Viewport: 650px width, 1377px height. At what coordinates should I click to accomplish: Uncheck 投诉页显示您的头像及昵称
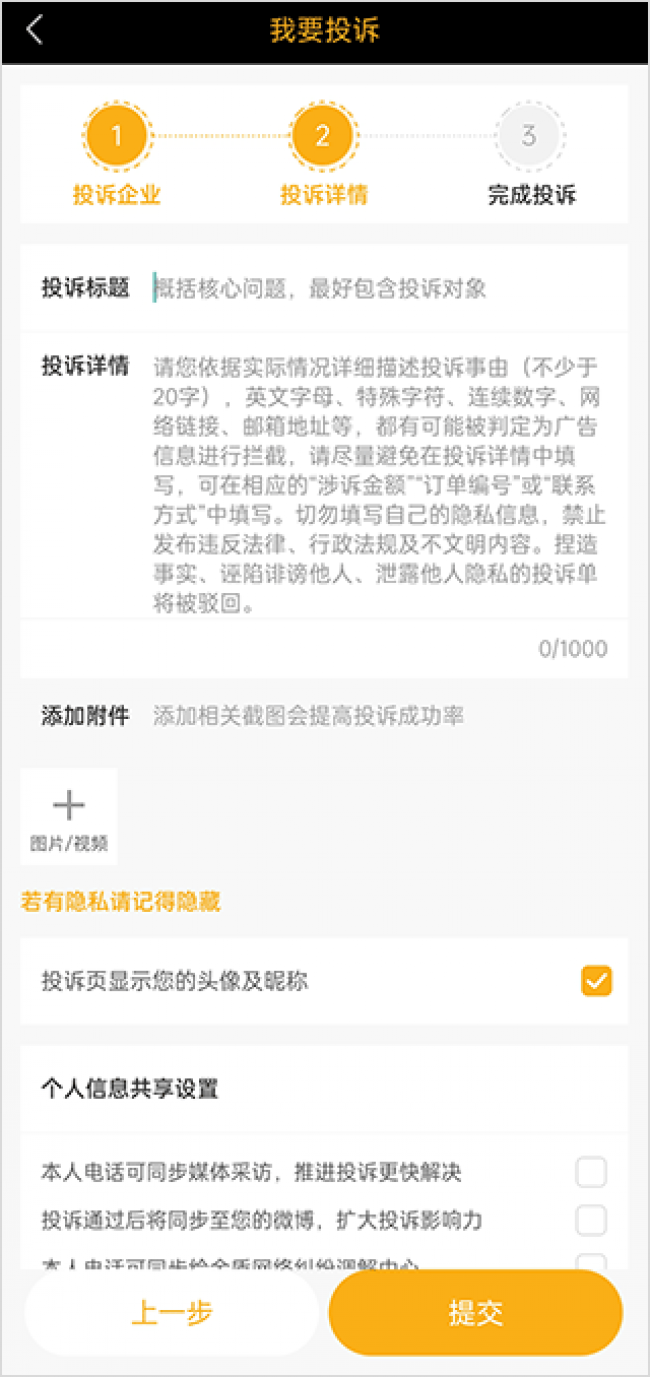click(596, 982)
